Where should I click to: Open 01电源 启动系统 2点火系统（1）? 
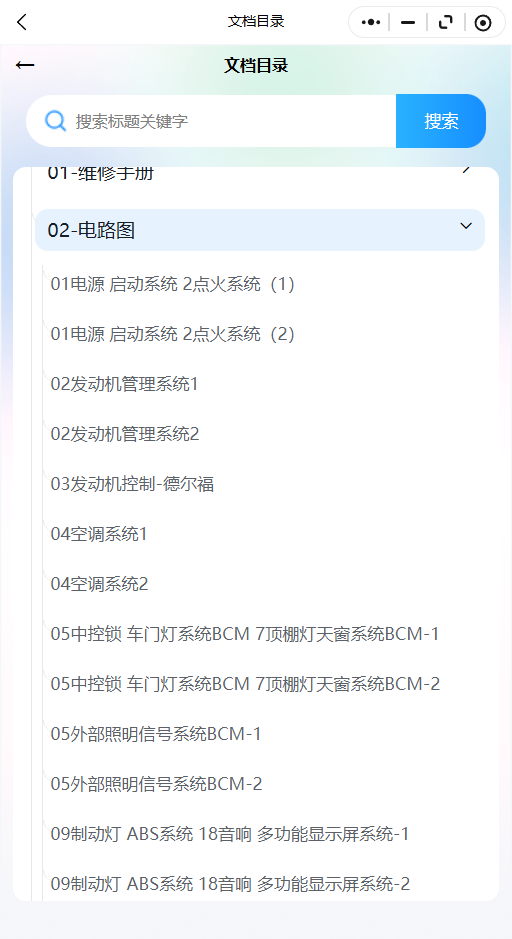click(x=173, y=284)
